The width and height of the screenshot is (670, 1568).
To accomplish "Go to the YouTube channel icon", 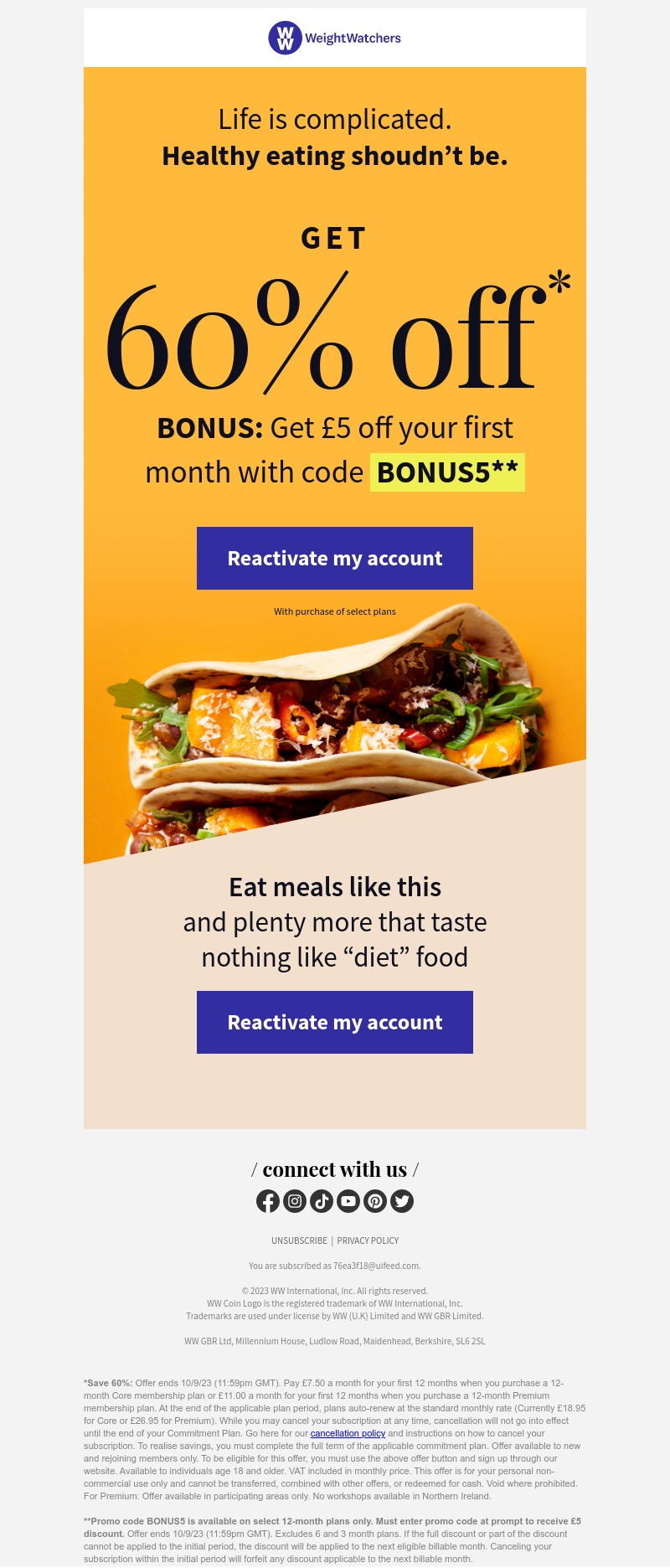I will pyautogui.click(x=348, y=1201).
